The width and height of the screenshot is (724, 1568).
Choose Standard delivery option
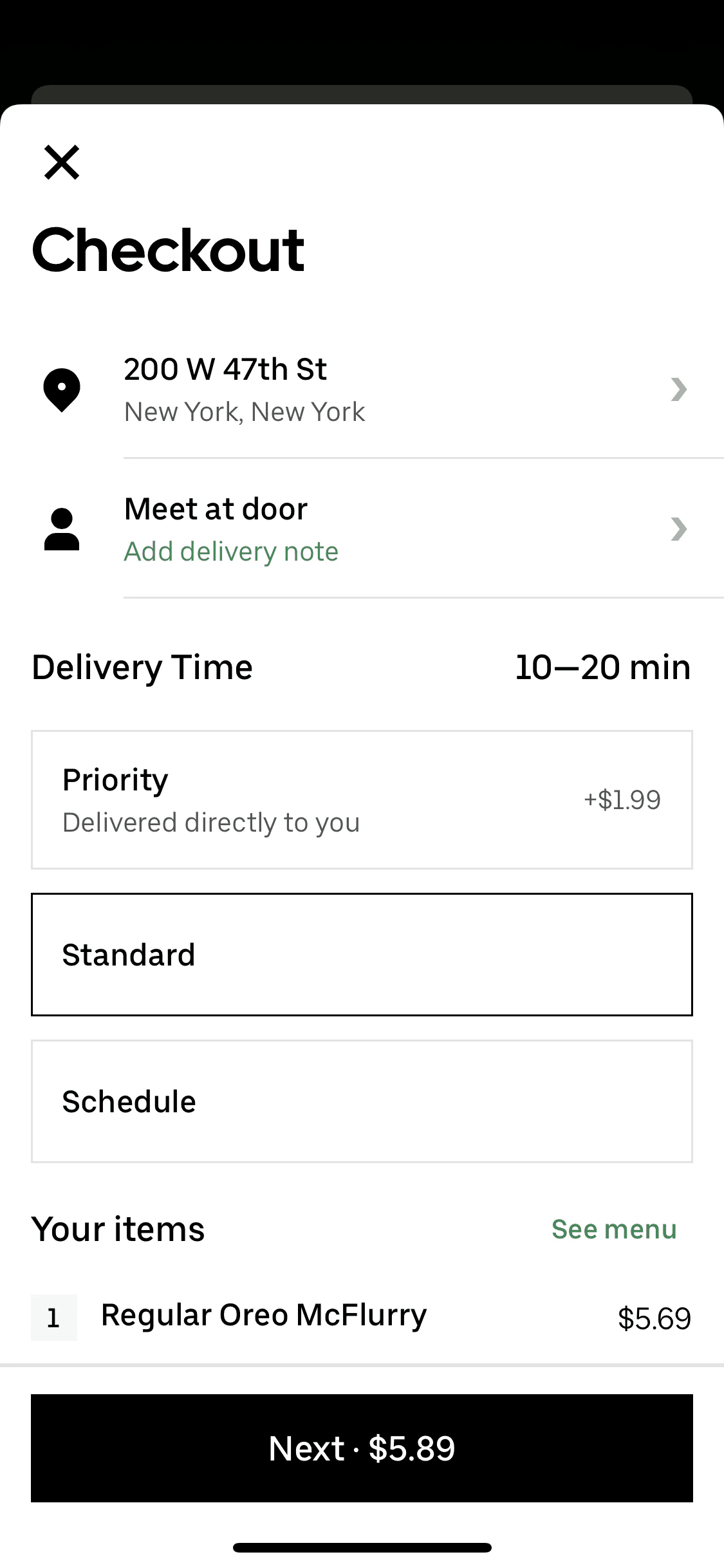click(x=362, y=954)
